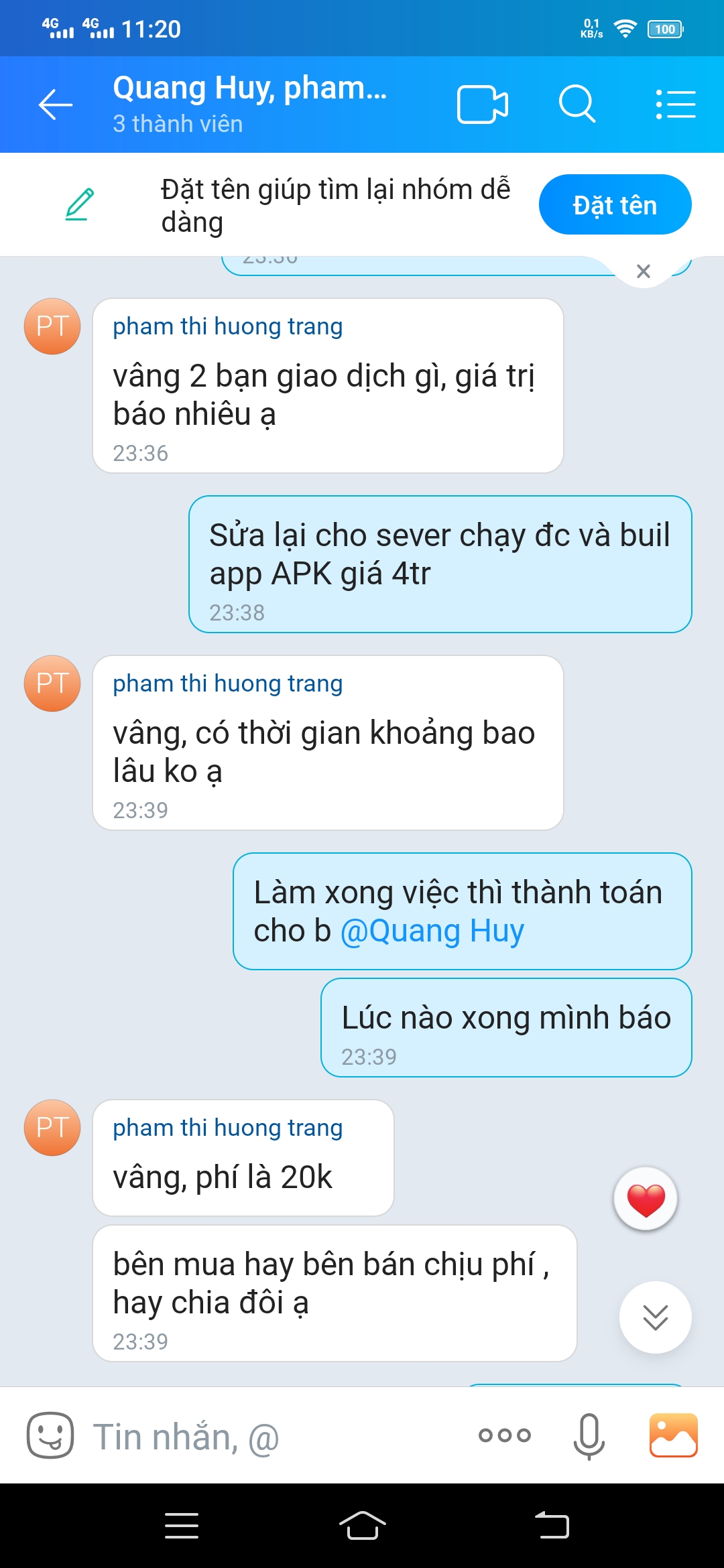Viewport: 724px width, 1568px height.
Task: Open pham thi huong trang's avatar at 23:36
Action: 52,326
